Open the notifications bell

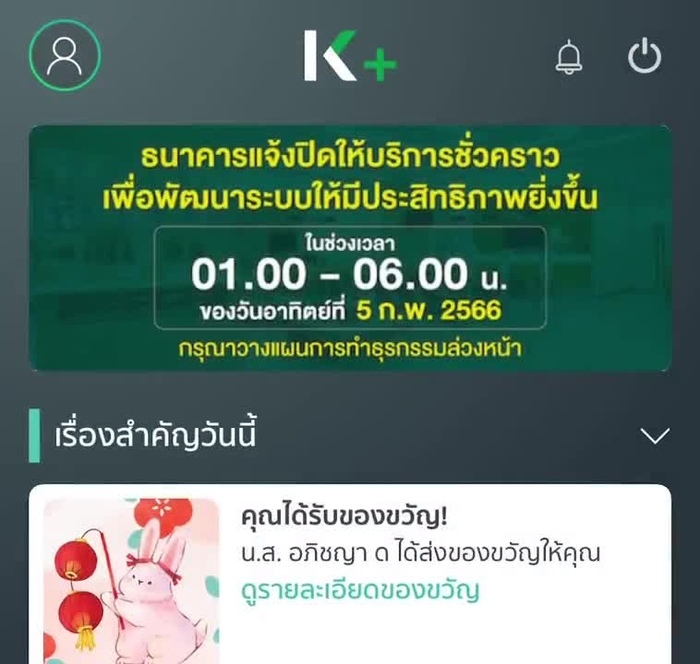(568, 58)
